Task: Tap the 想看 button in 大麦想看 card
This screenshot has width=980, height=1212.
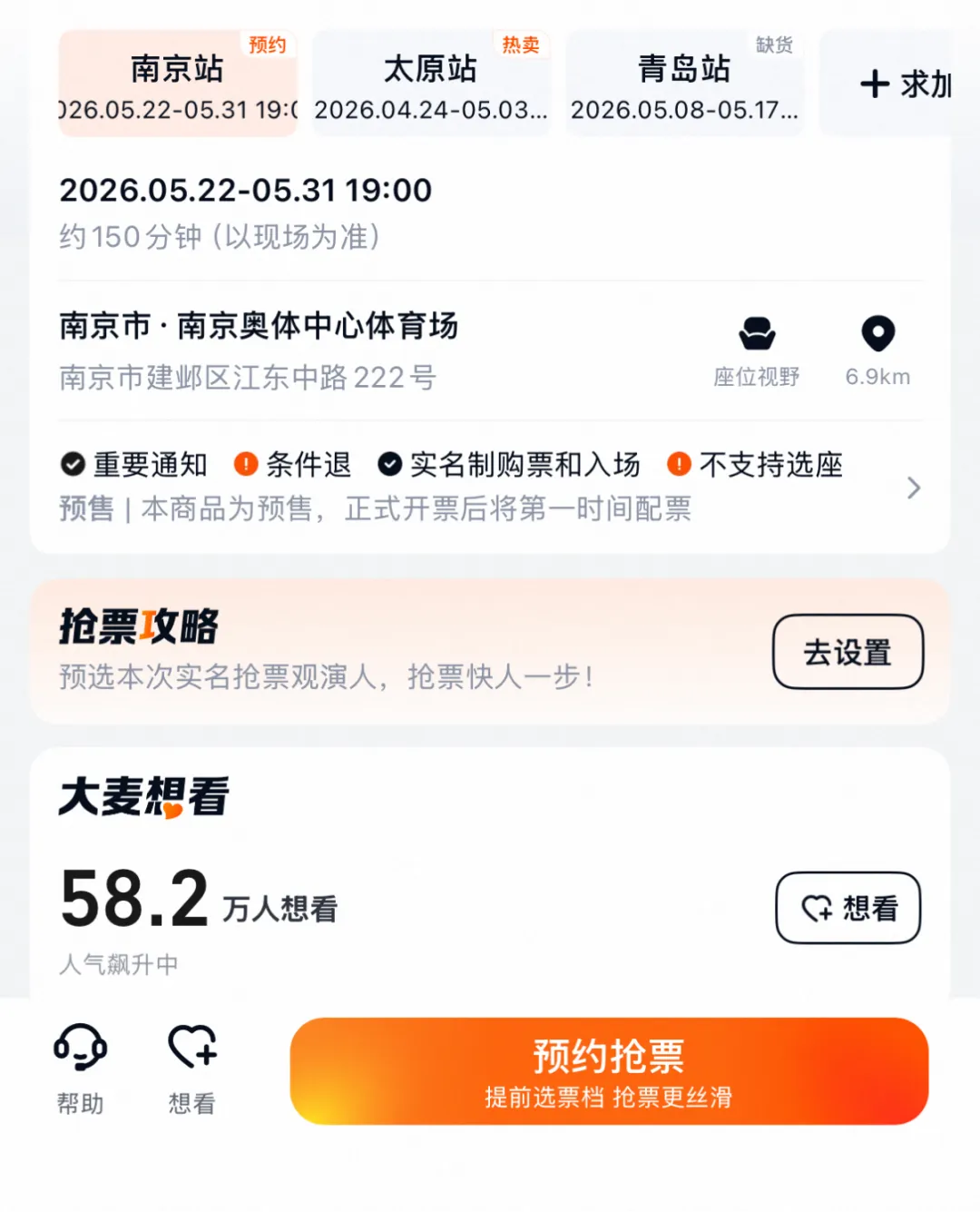Action: (848, 908)
